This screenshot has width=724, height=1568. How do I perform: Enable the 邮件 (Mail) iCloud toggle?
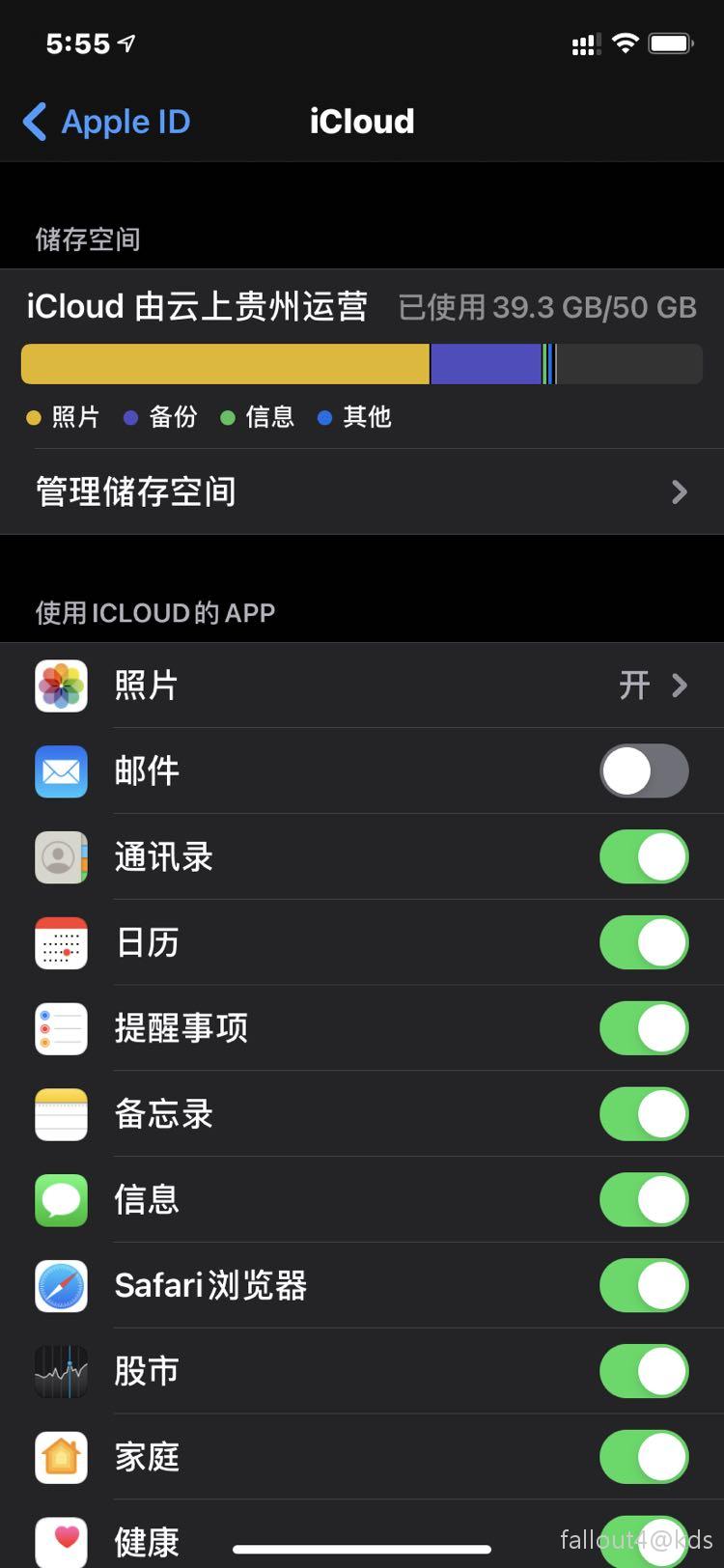[x=643, y=771]
